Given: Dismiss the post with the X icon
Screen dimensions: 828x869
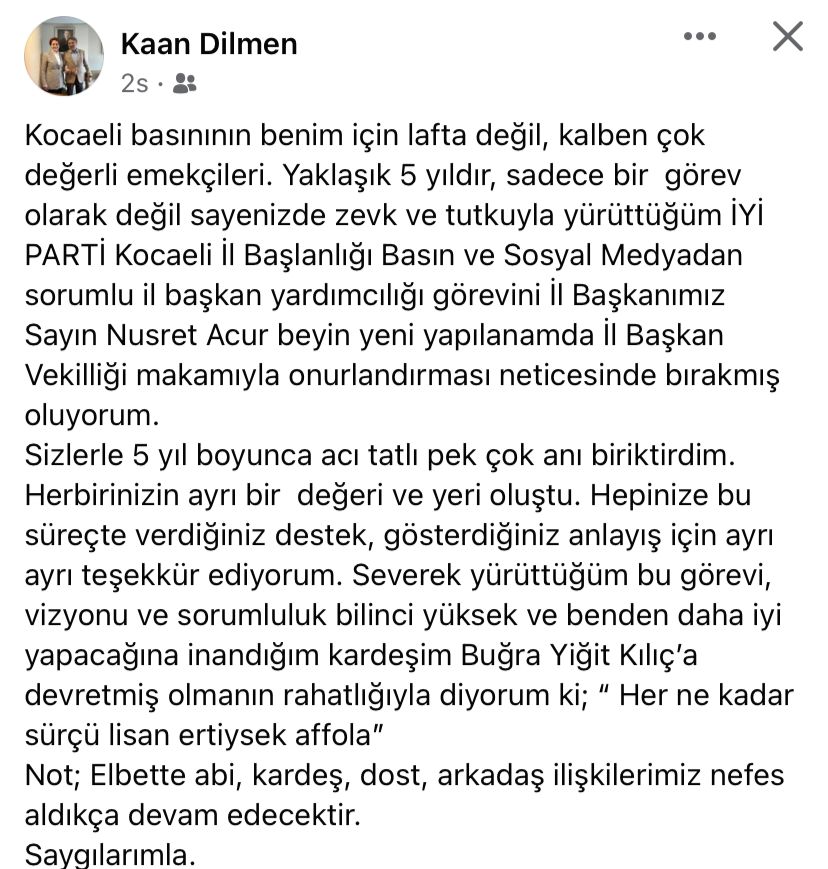Looking at the screenshot, I should click(x=788, y=37).
